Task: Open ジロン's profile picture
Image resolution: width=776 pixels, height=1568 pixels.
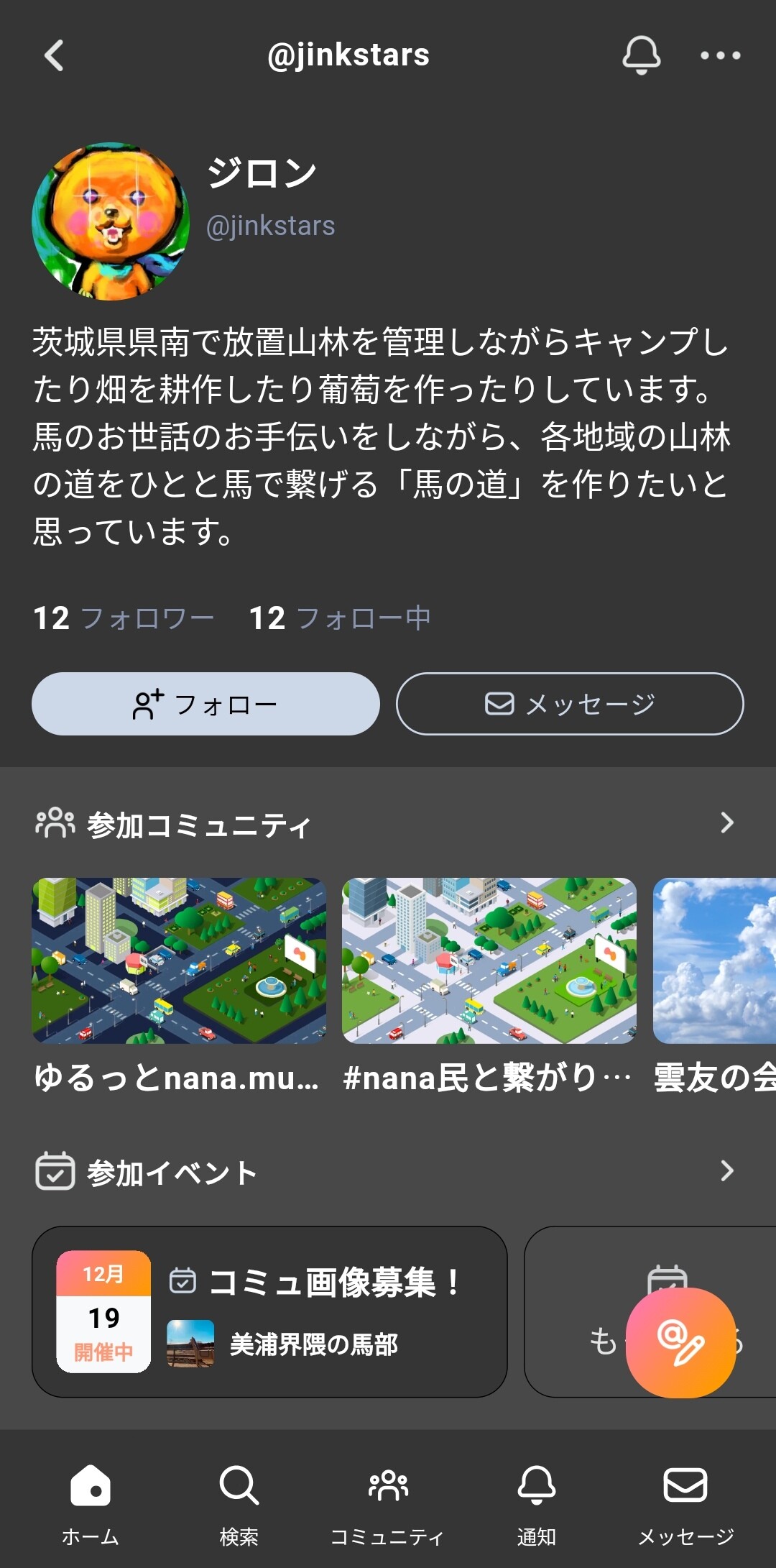Action: click(111, 221)
